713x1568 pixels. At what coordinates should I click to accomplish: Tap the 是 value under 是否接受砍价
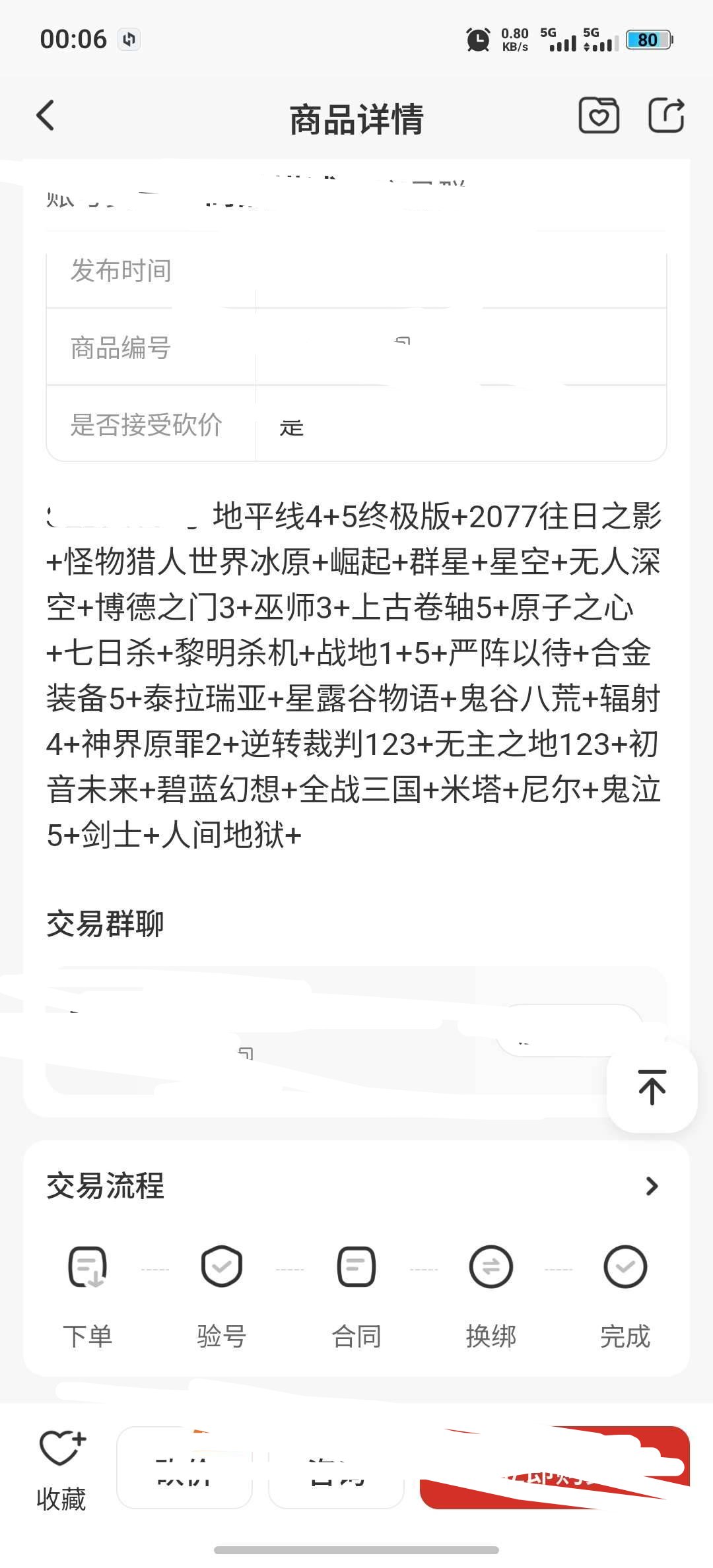tap(292, 427)
